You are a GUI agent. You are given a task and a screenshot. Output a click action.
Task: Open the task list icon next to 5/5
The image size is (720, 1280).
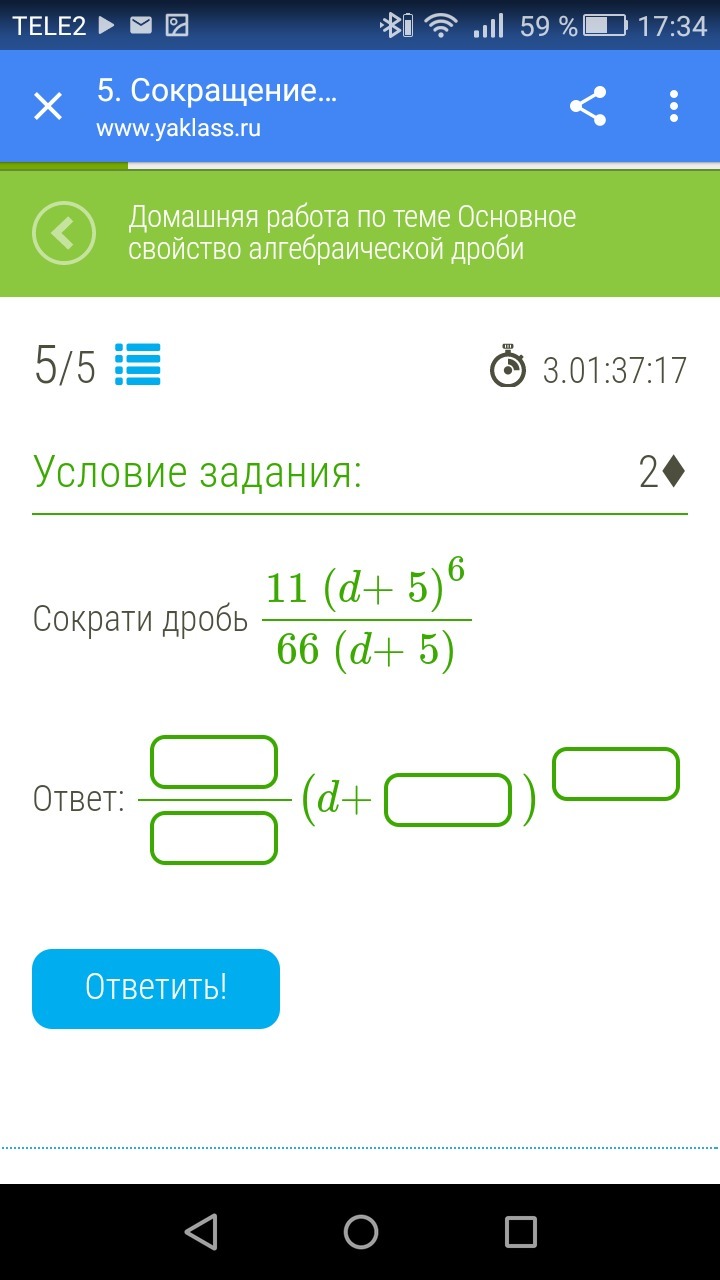(138, 365)
